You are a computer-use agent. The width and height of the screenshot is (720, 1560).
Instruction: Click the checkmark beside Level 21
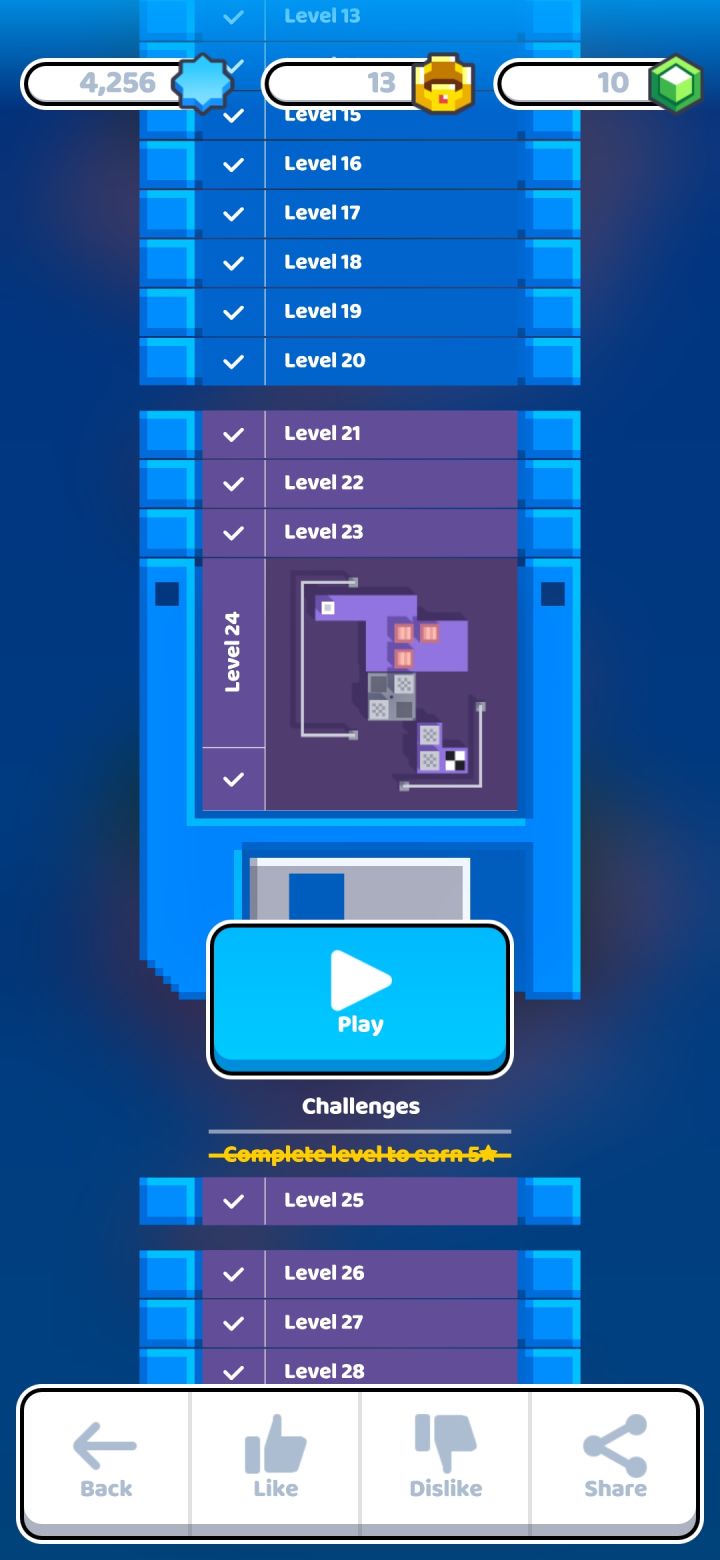tap(234, 434)
